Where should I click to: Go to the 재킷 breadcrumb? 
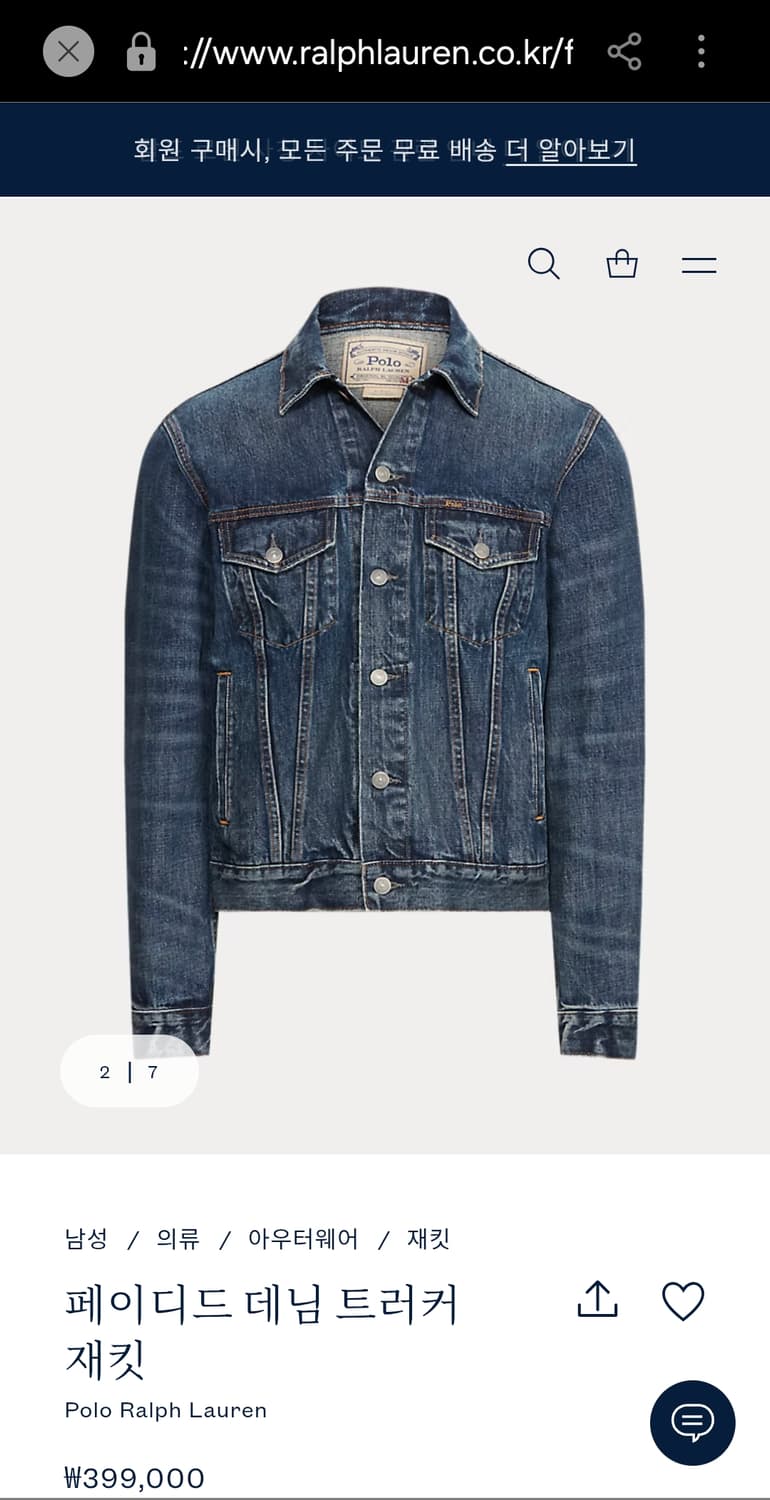point(428,1239)
